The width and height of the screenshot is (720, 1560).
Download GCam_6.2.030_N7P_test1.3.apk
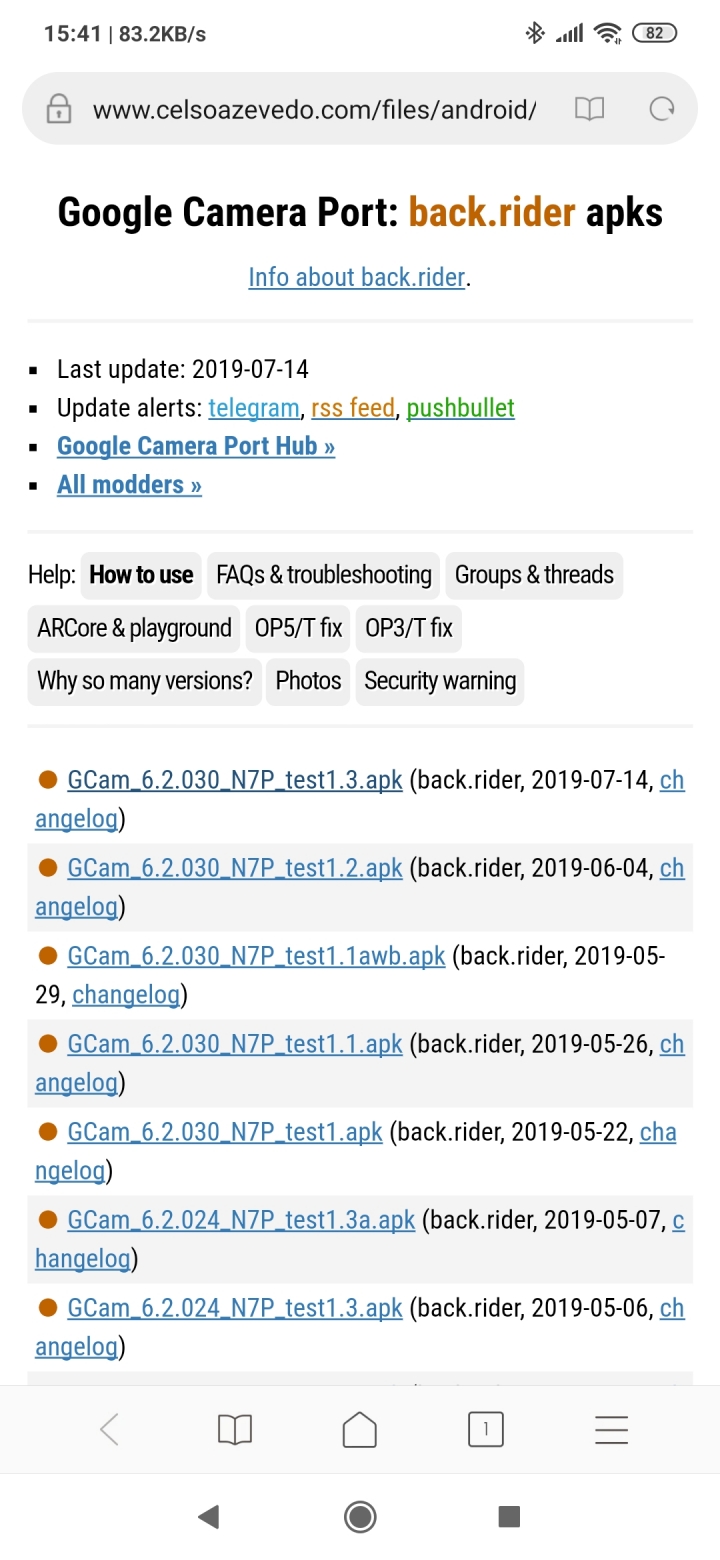[235, 781]
